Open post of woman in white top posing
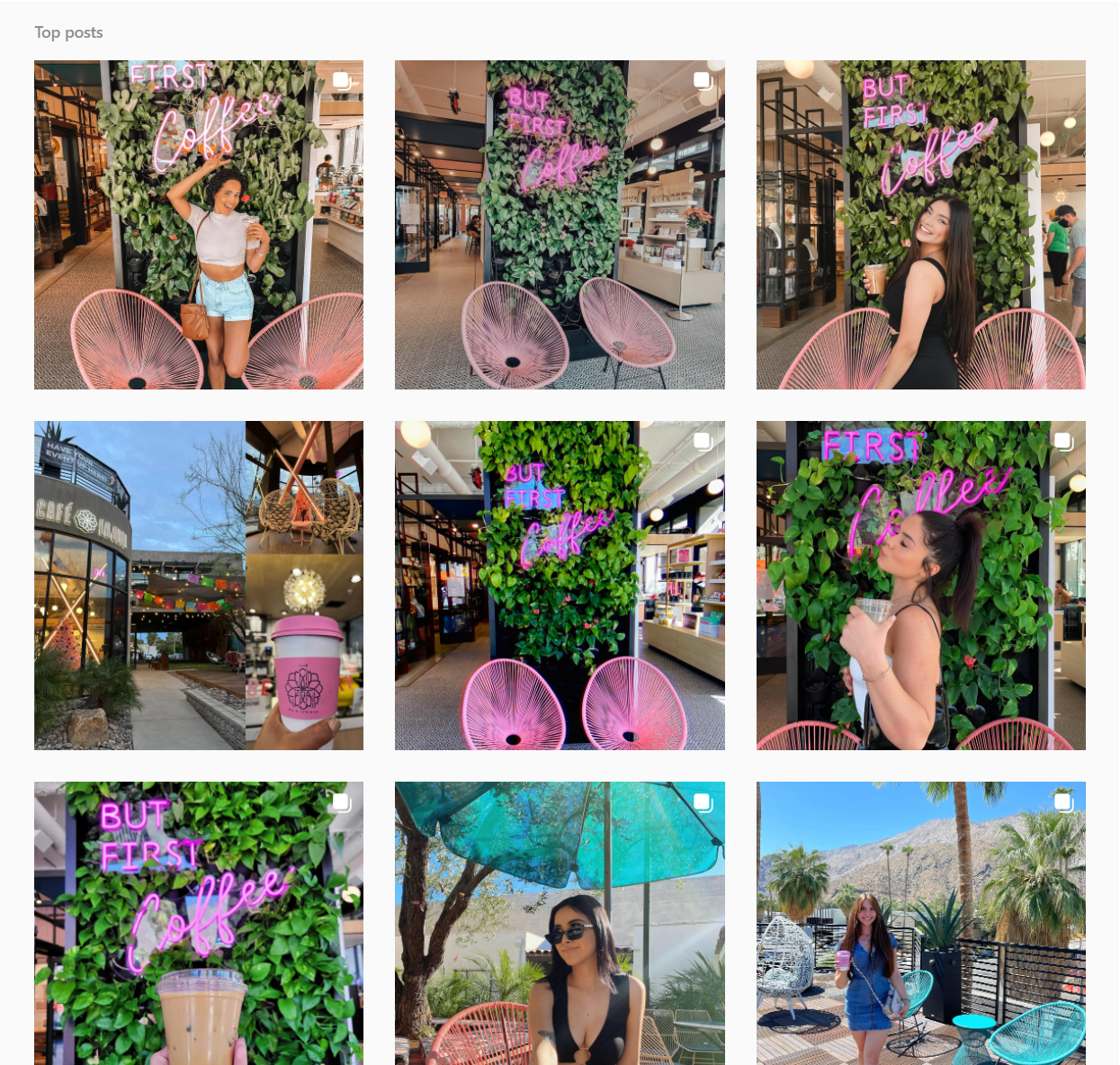Screen dimensions: 1120x1065 [x=199, y=225]
